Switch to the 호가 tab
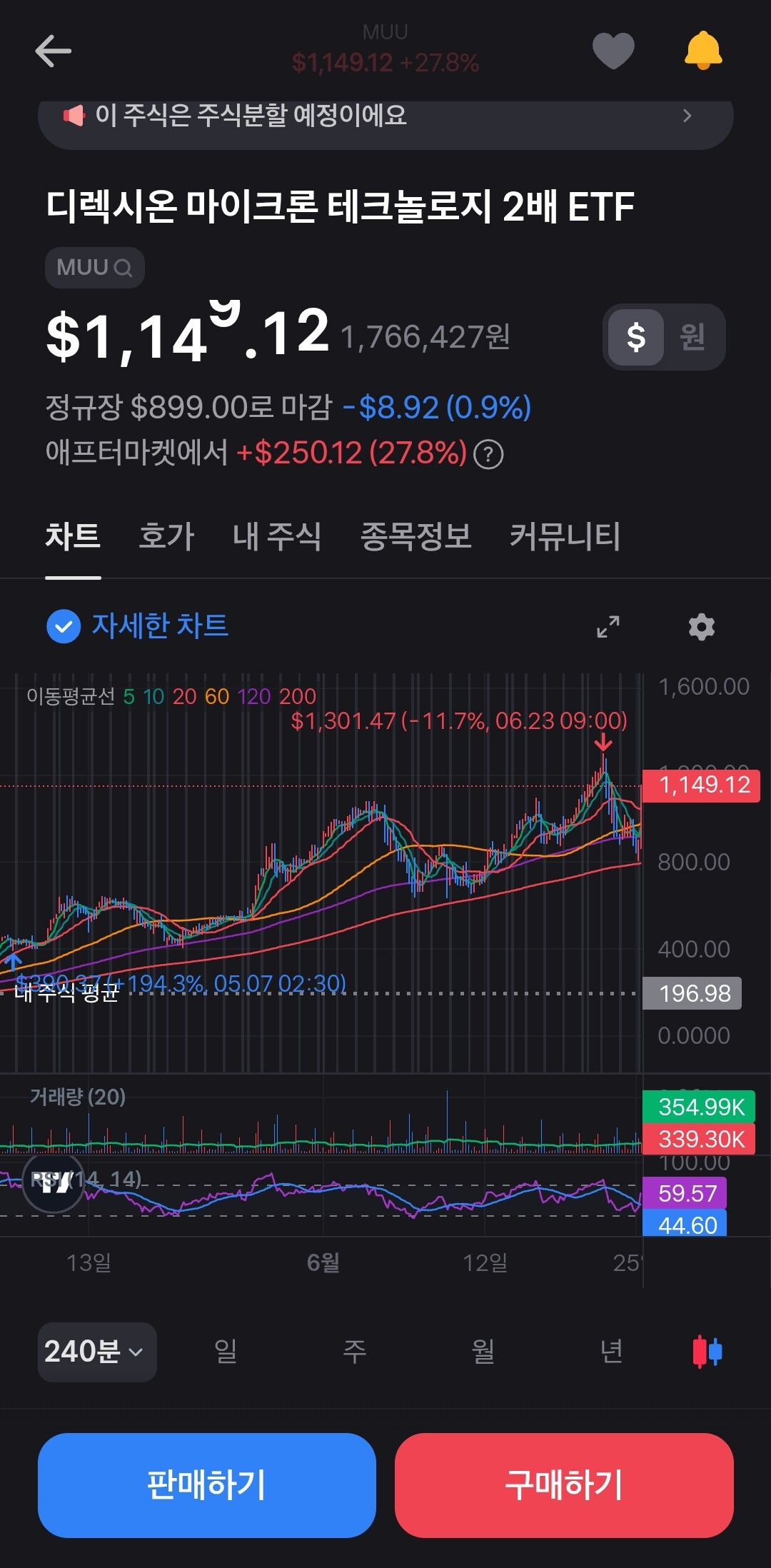This screenshot has width=771, height=1568. pos(166,536)
